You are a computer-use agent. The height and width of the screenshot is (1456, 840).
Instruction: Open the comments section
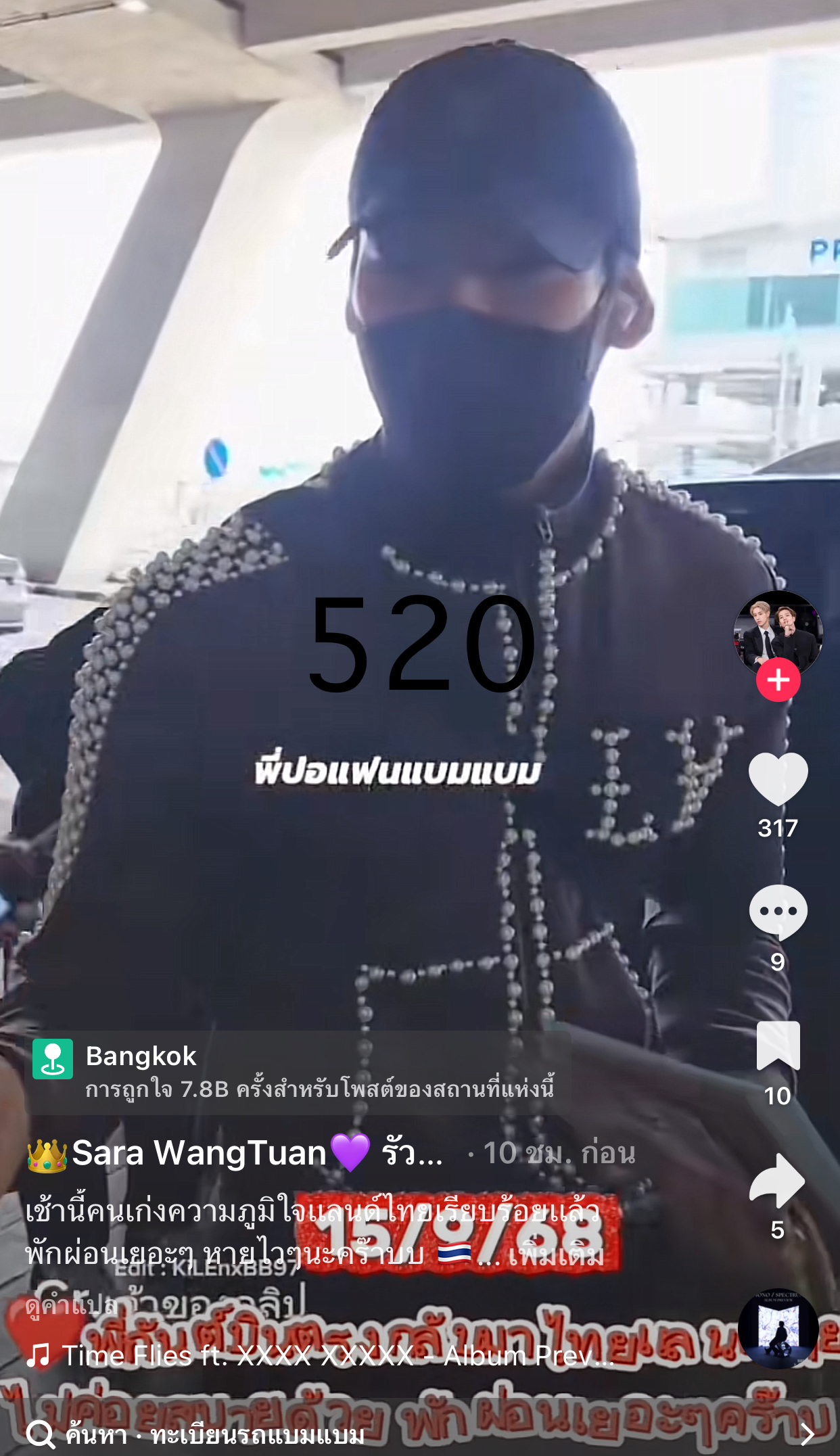click(778, 912)
